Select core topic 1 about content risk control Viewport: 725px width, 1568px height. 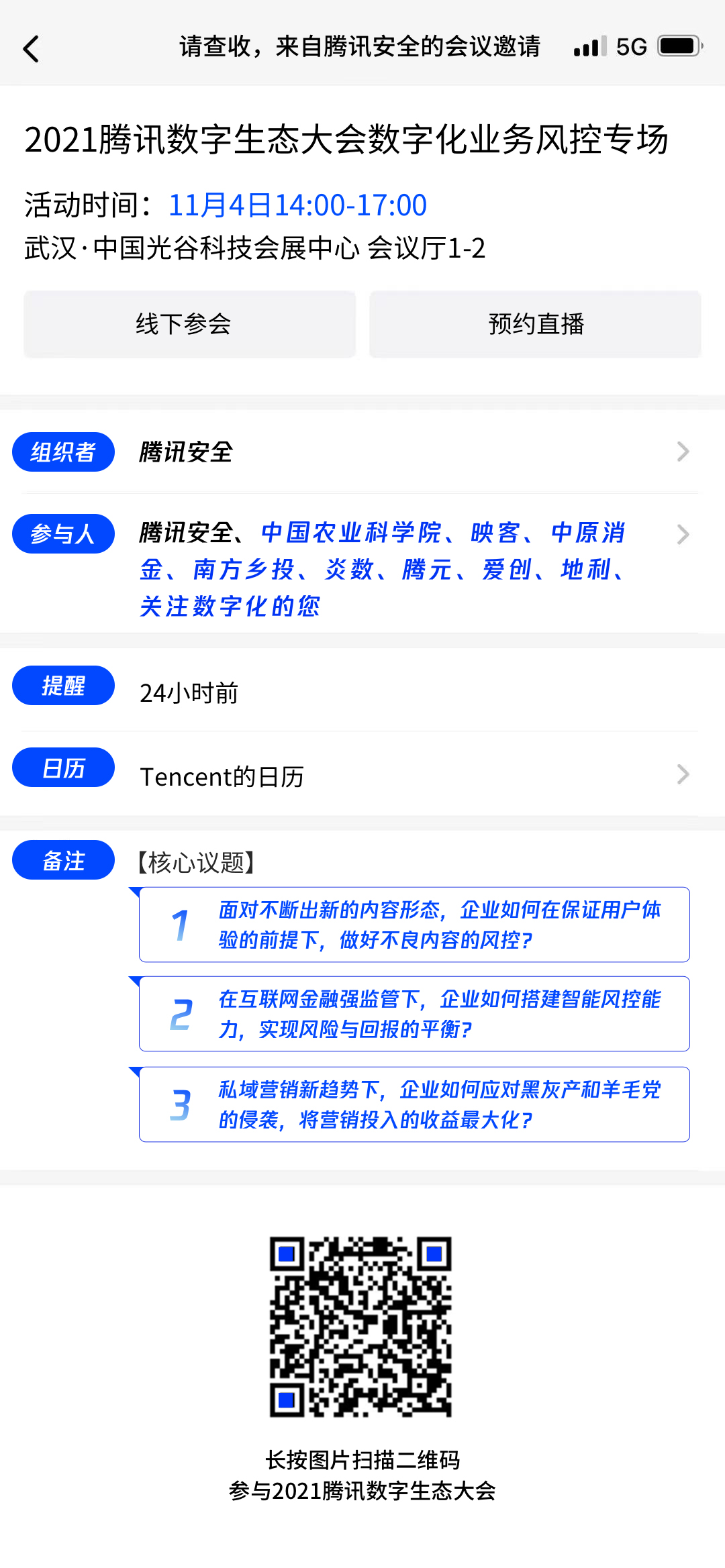(x=414, y=925)
